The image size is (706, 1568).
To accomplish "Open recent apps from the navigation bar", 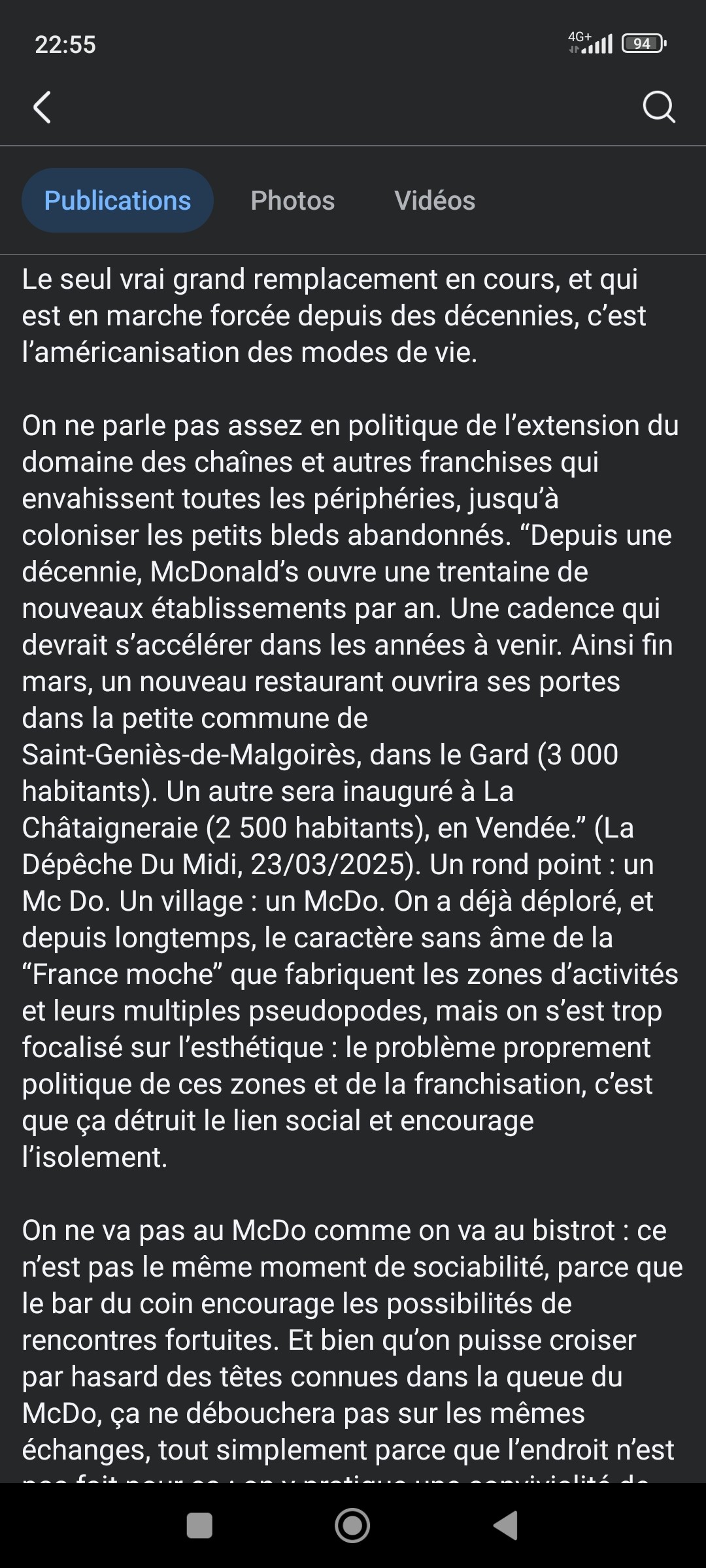I will click(x=199, y=1526).
